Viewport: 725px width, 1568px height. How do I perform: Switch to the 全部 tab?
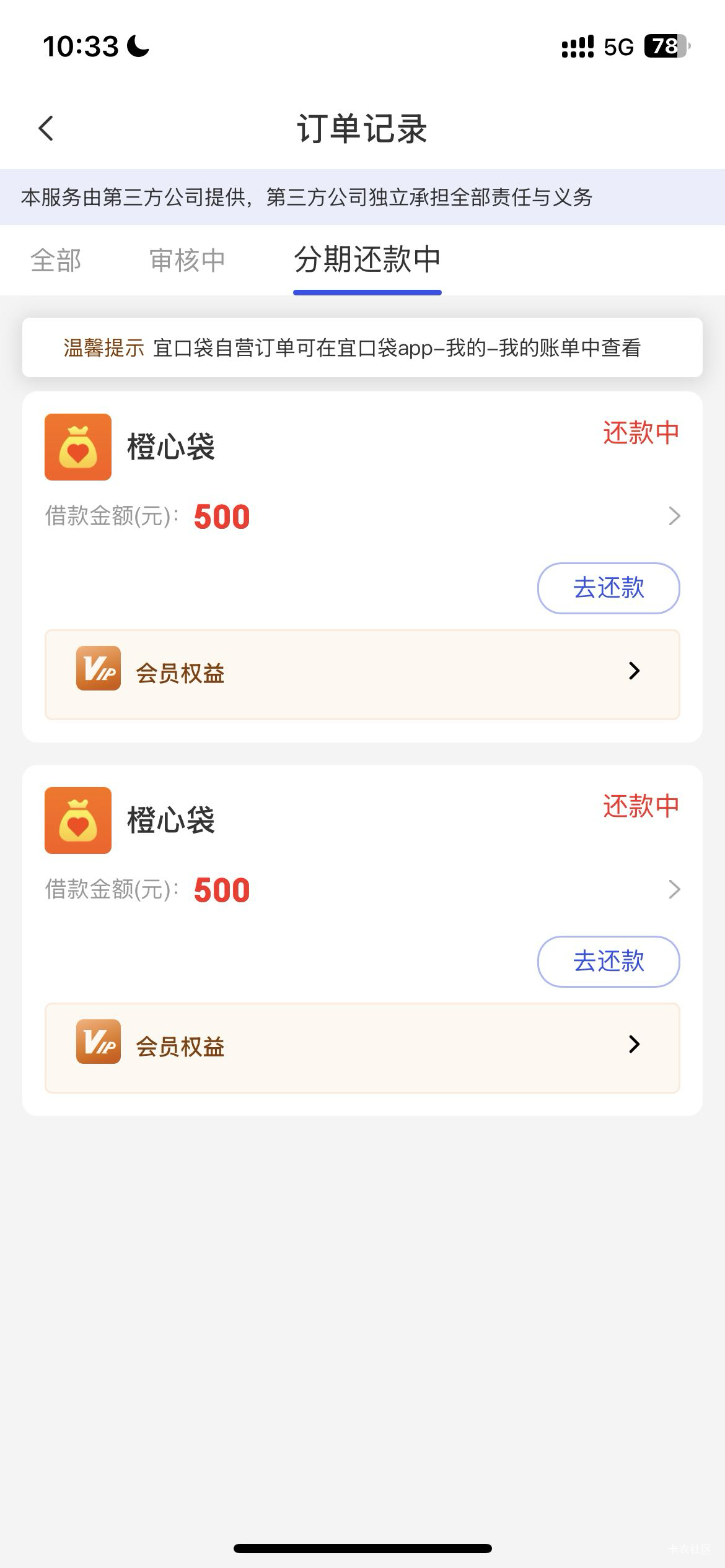pos(56,260)
